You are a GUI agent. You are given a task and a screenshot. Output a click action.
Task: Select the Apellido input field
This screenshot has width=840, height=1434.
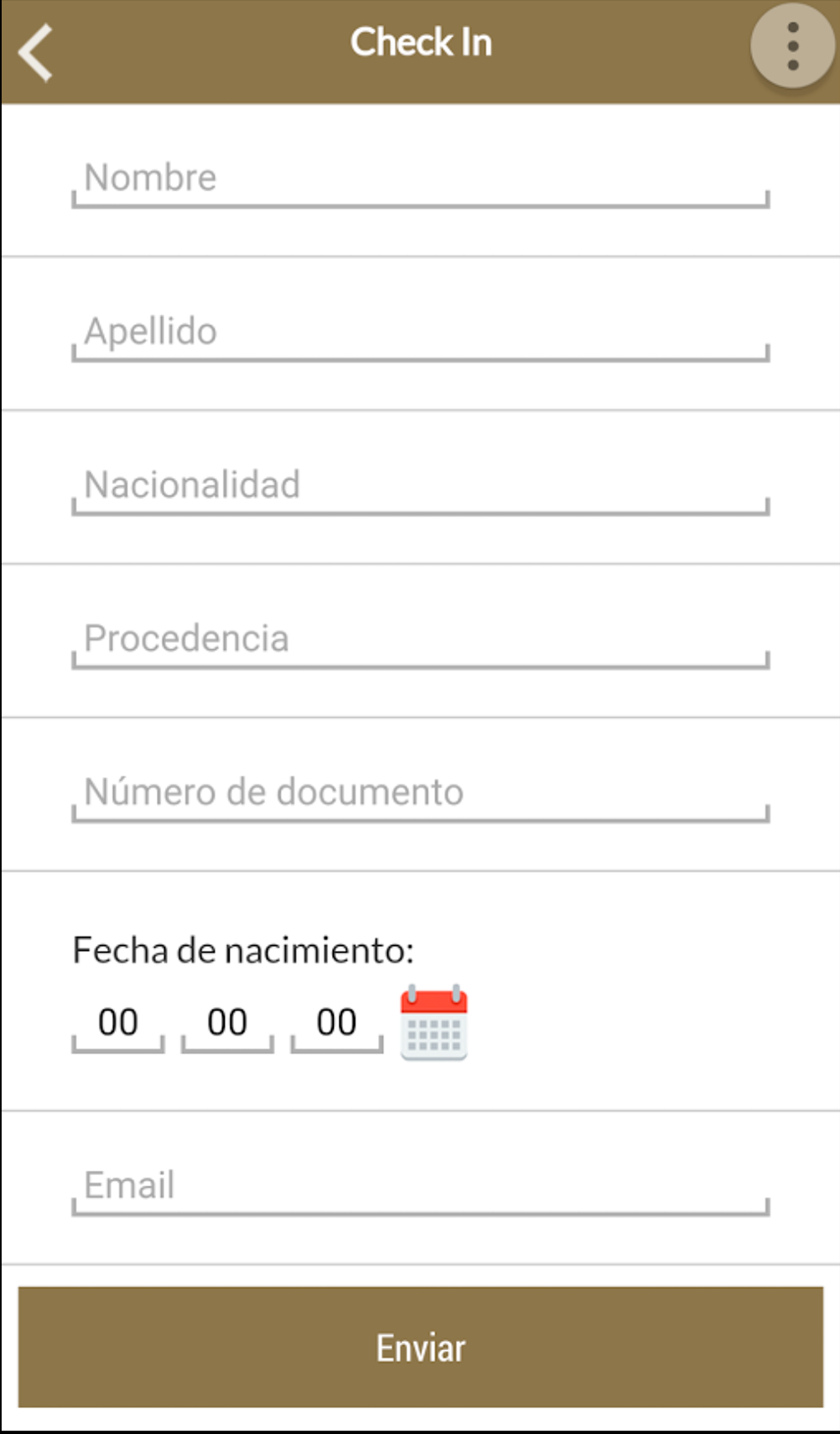(420, 333)
